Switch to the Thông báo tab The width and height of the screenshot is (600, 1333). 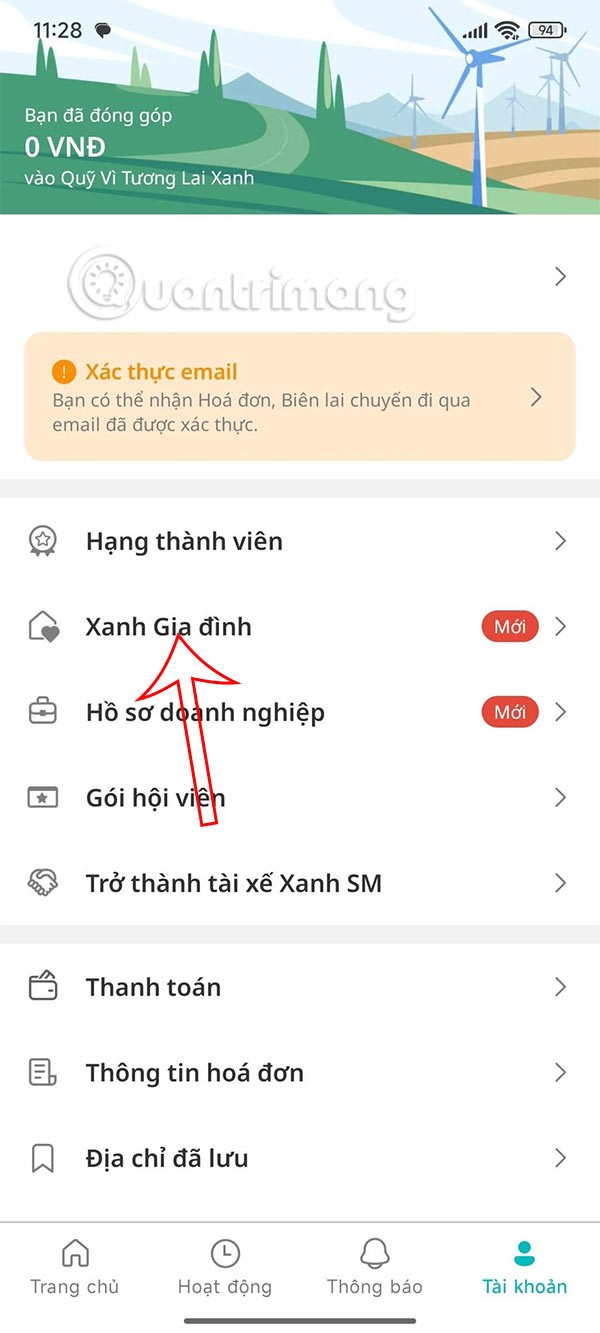pos(375,1267)
